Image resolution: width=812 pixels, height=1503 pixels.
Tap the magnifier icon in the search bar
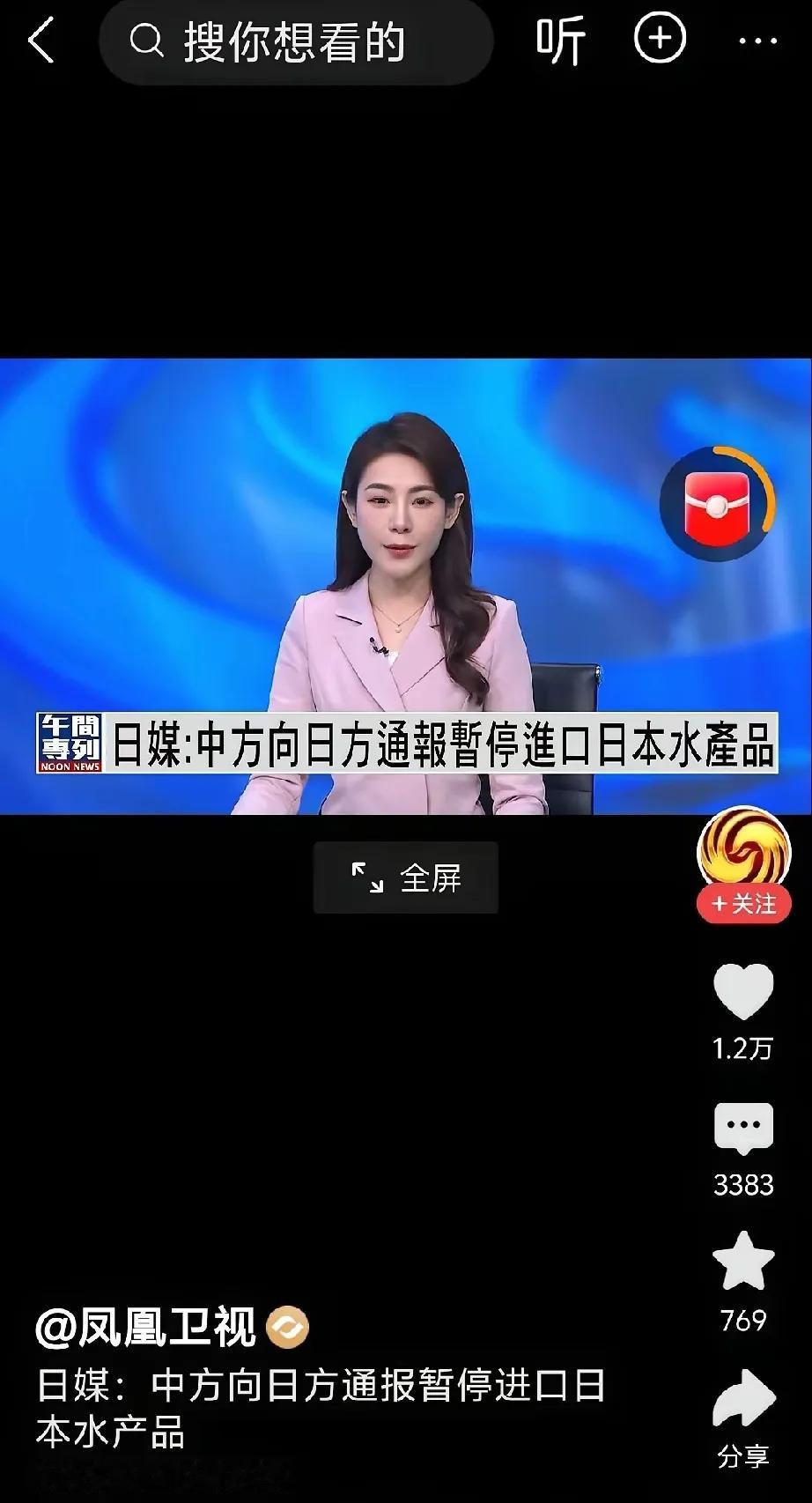point(148,40)
